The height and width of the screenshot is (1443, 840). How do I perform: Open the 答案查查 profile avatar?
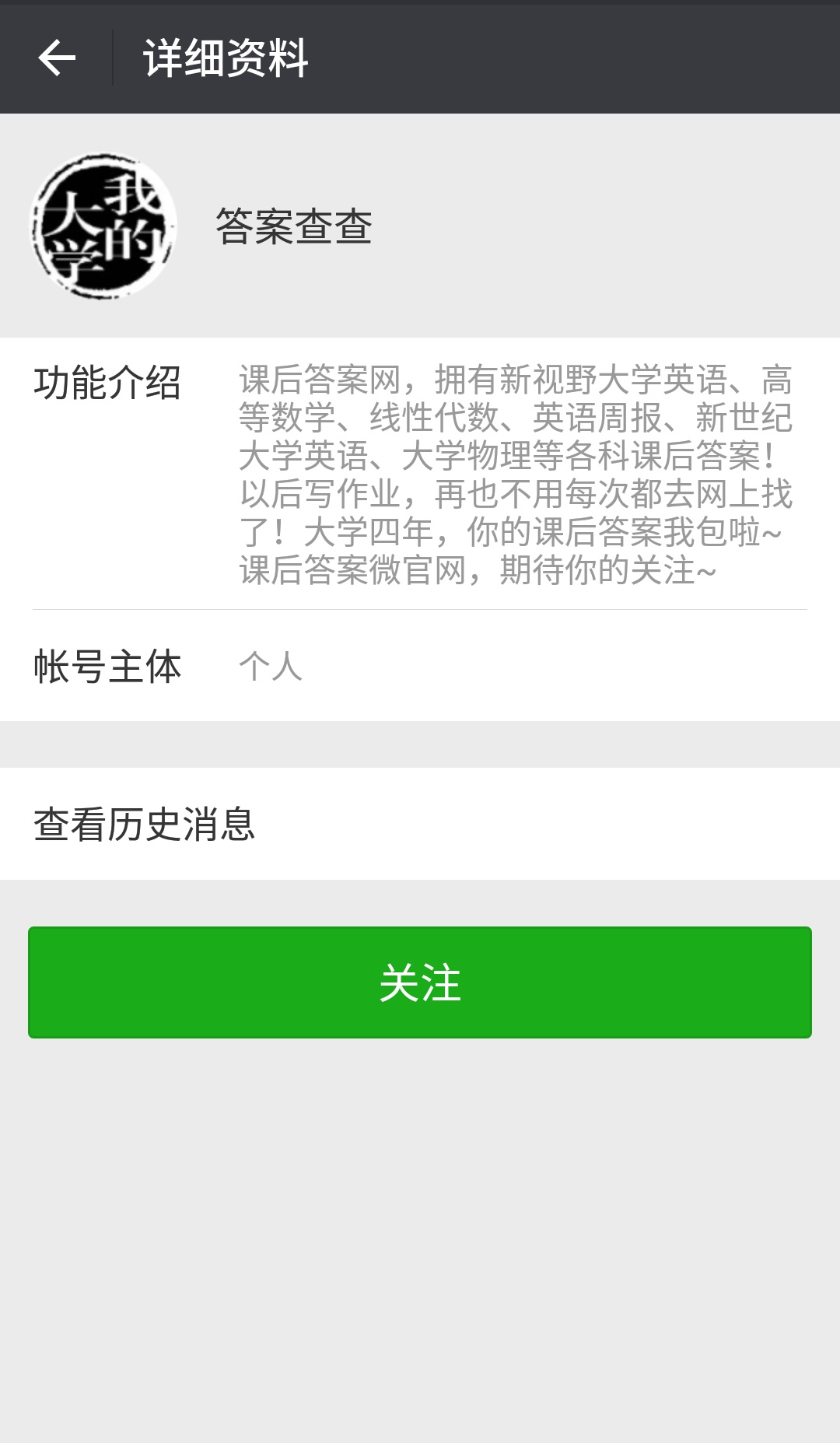[103, 226]
